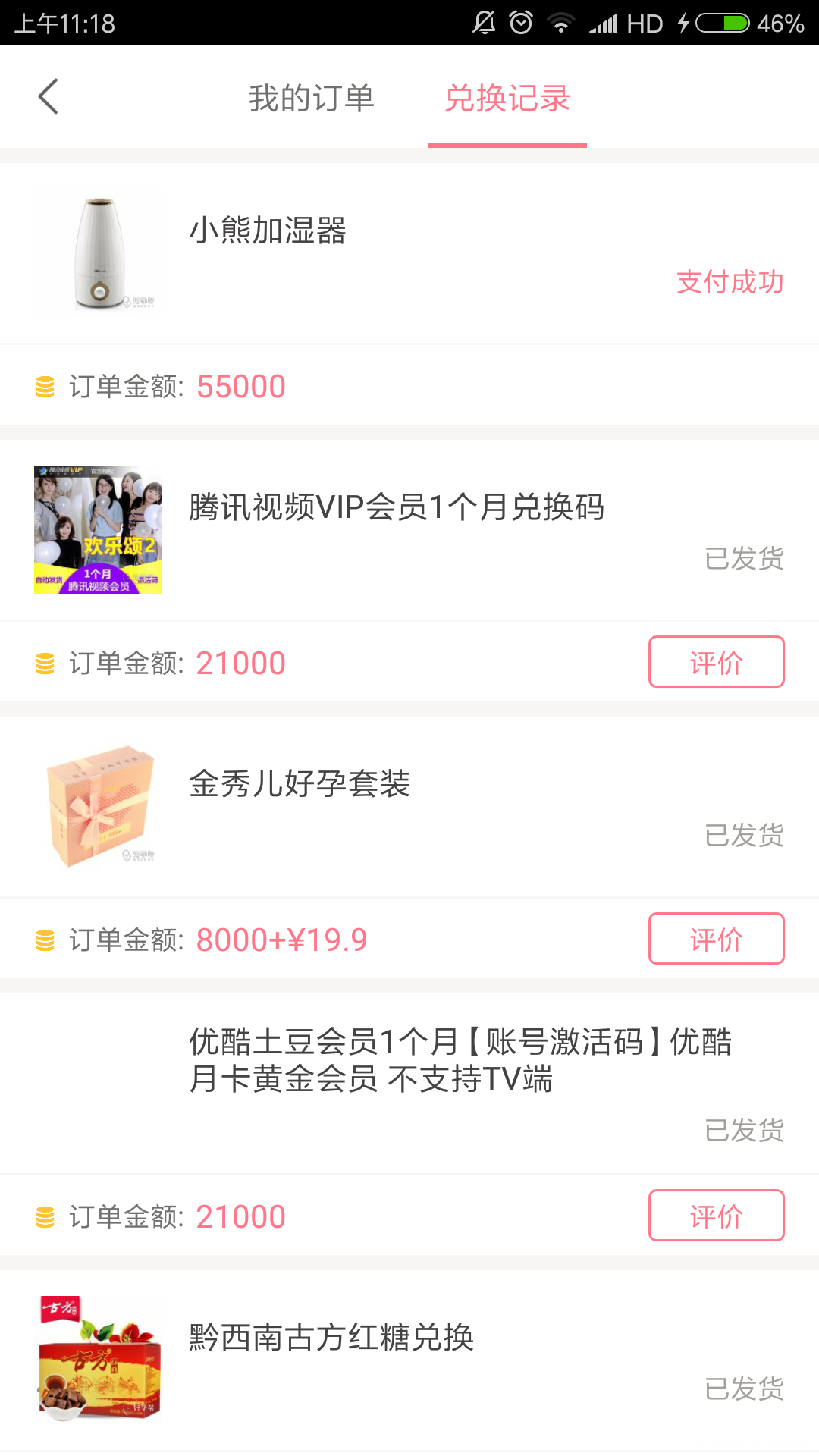819x1456 pixels.
Task: Select the coin icon on the Youku order row
Action: tap(45, 1215)
